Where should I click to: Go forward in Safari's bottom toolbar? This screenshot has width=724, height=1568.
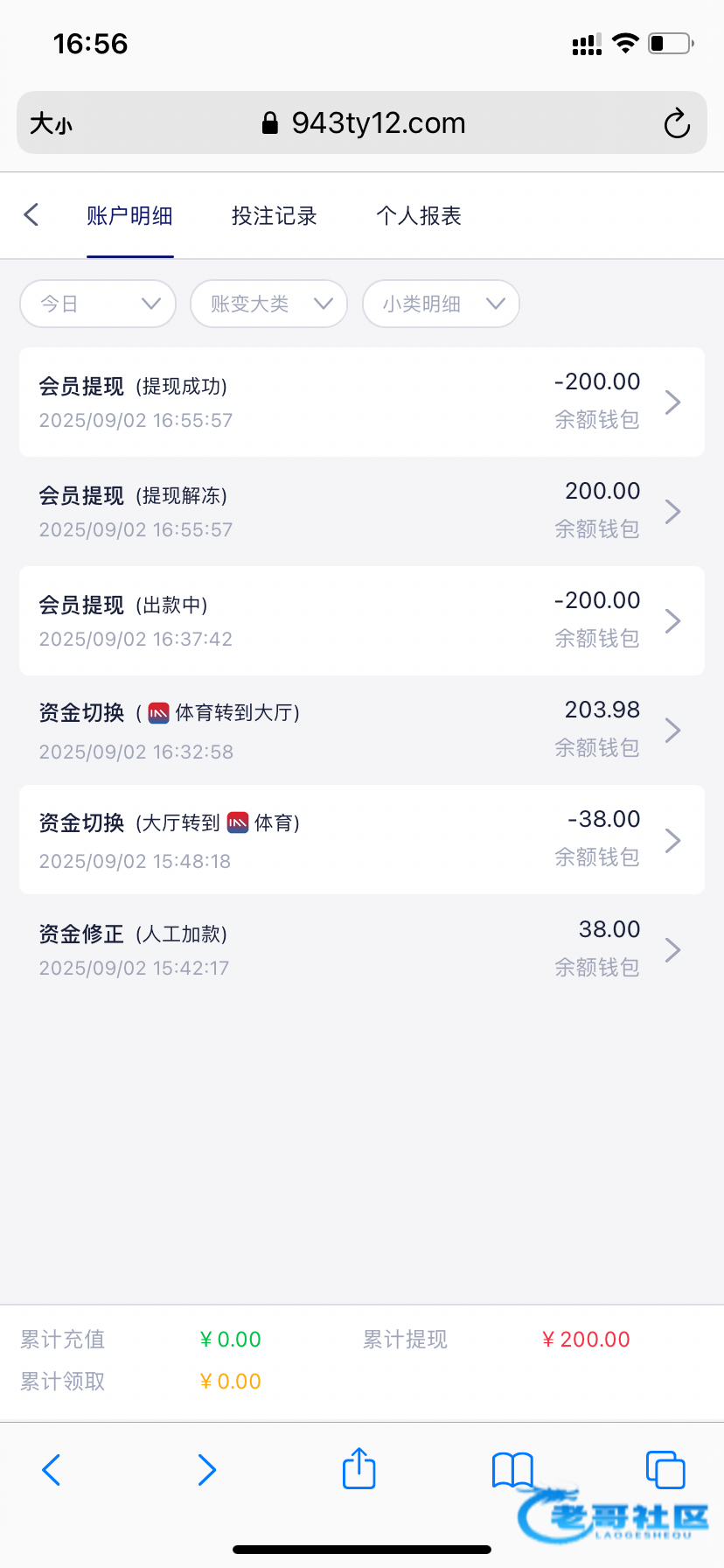206,1470
